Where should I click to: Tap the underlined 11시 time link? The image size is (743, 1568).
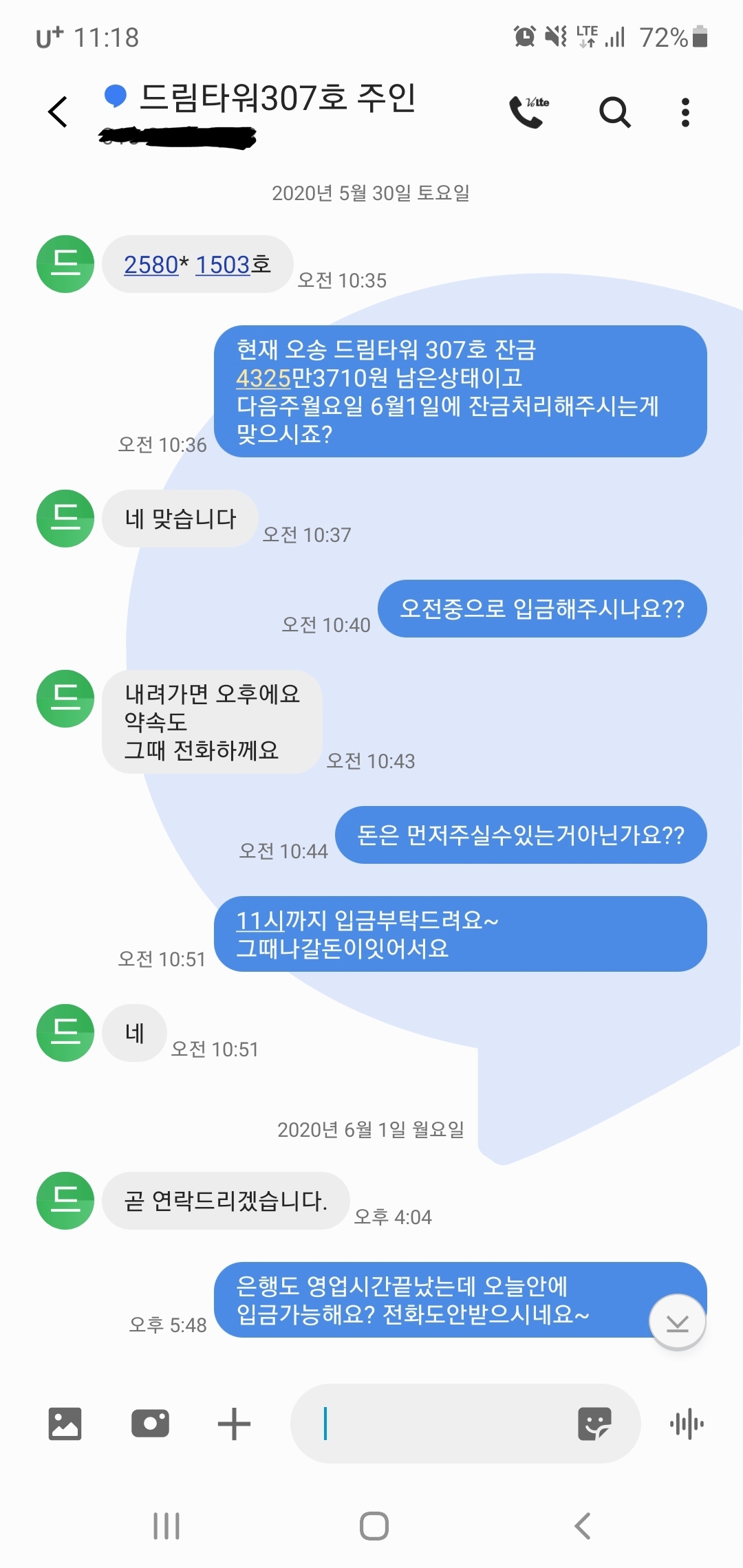(x=261, y=920)
